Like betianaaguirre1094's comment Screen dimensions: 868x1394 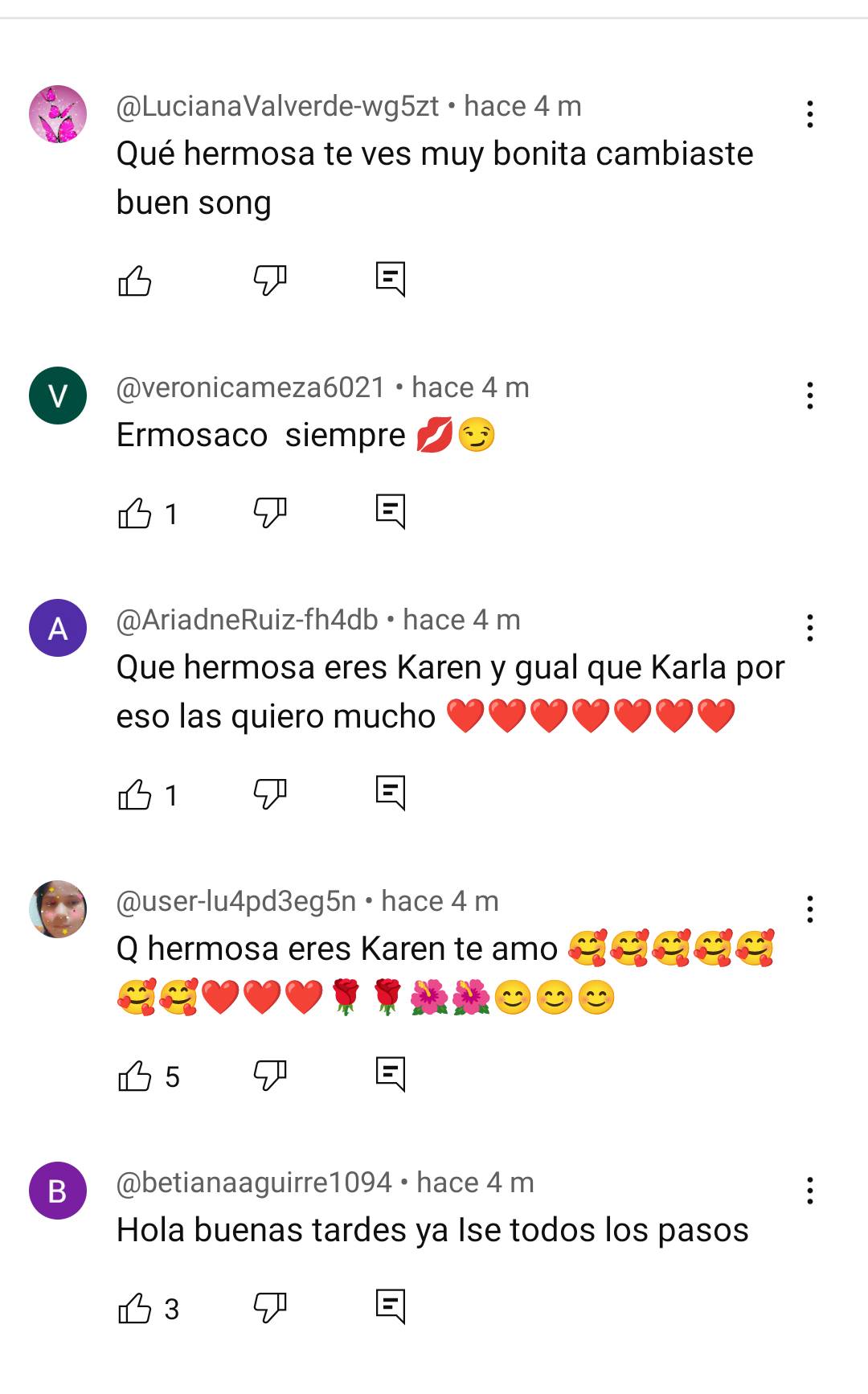[x=135, y=1308]
